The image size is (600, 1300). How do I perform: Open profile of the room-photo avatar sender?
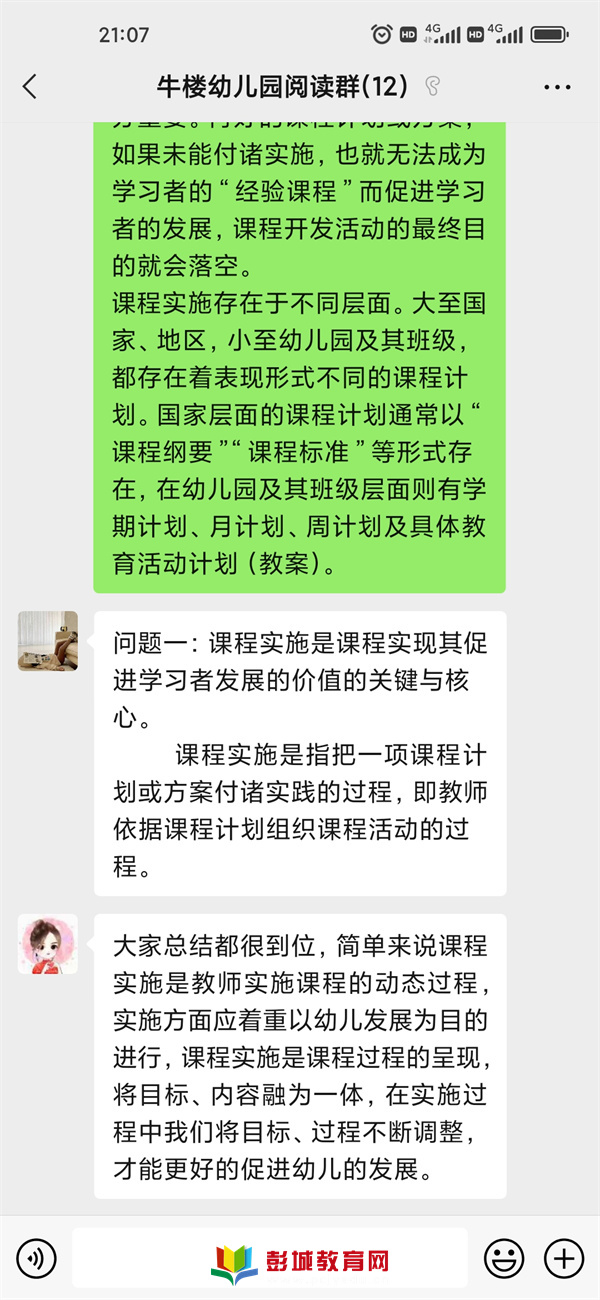tap(47, 641)
